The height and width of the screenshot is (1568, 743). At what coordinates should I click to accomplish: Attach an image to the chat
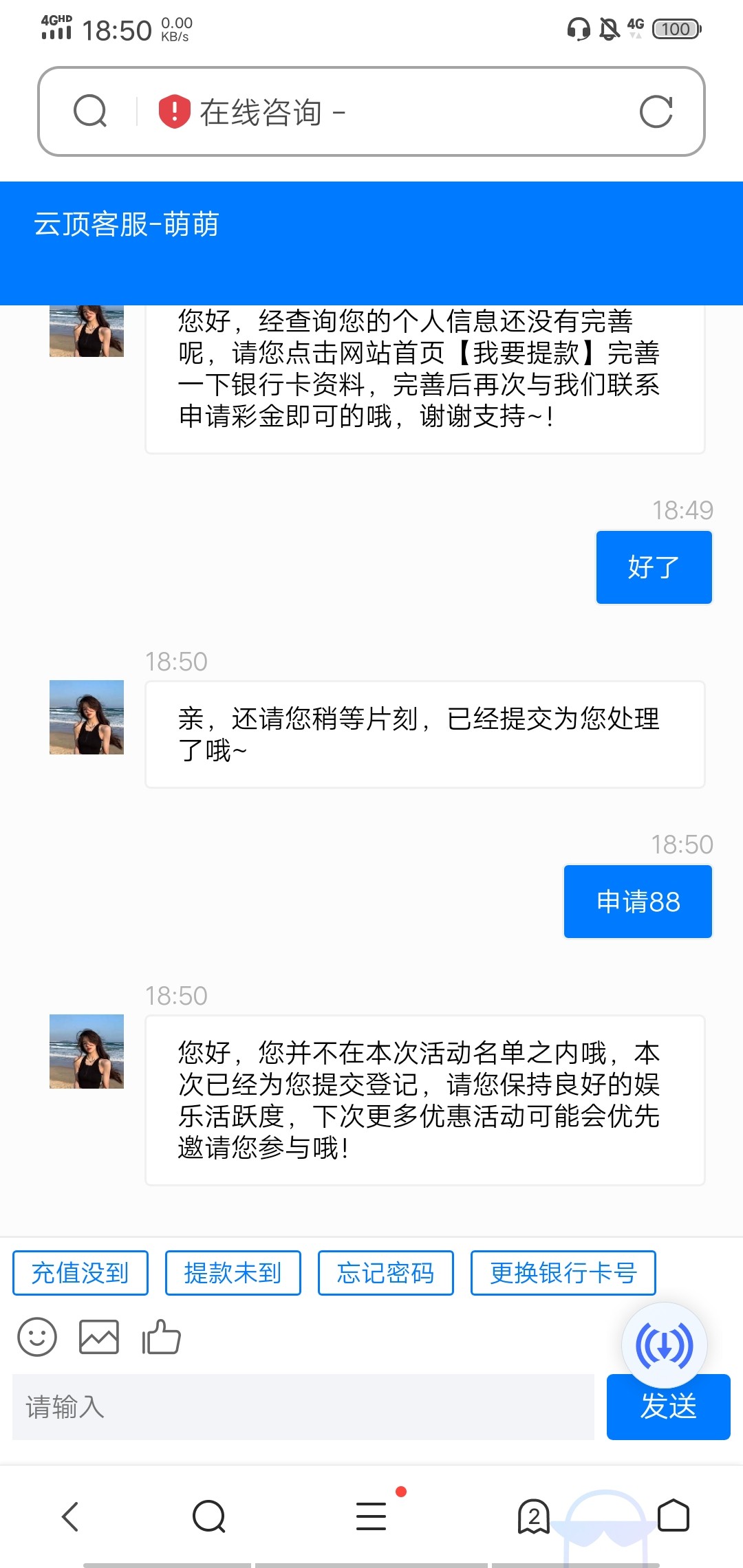99,1337
